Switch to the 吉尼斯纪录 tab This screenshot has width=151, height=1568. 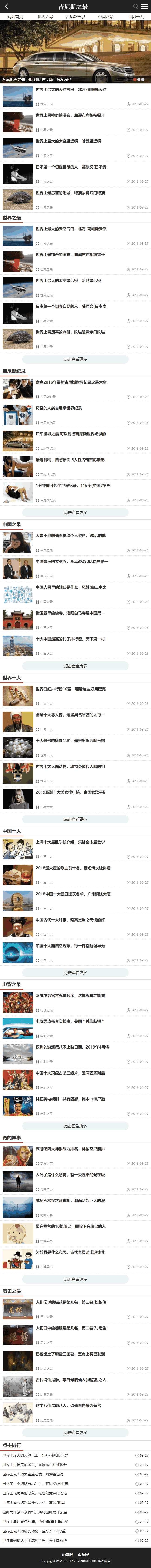click(x=75, y=17)
